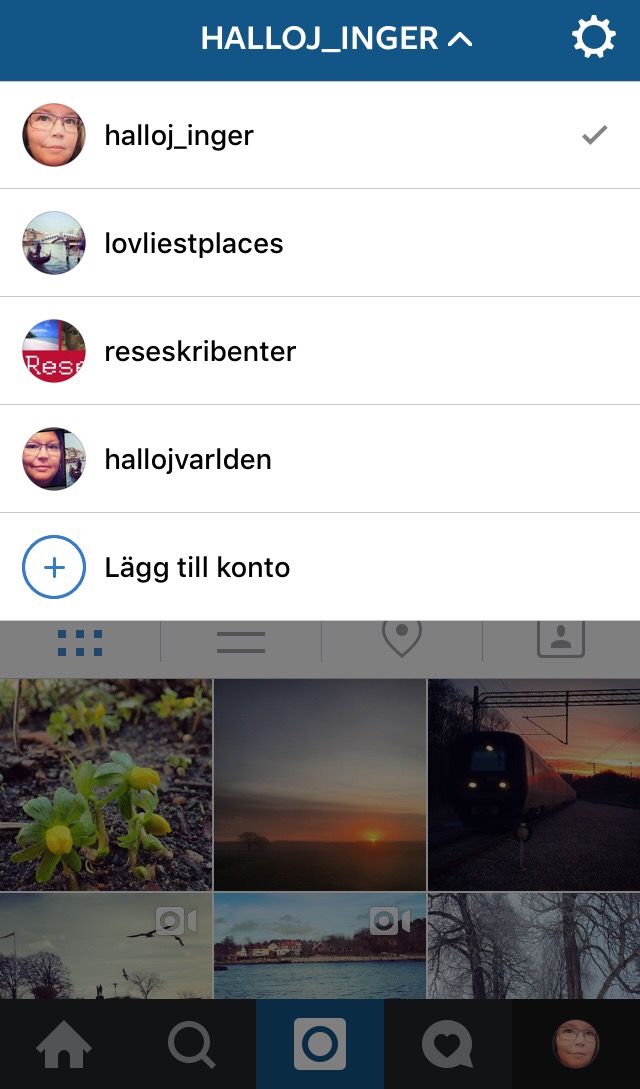
Task: Open the video of houses by water
Action: 320,946
